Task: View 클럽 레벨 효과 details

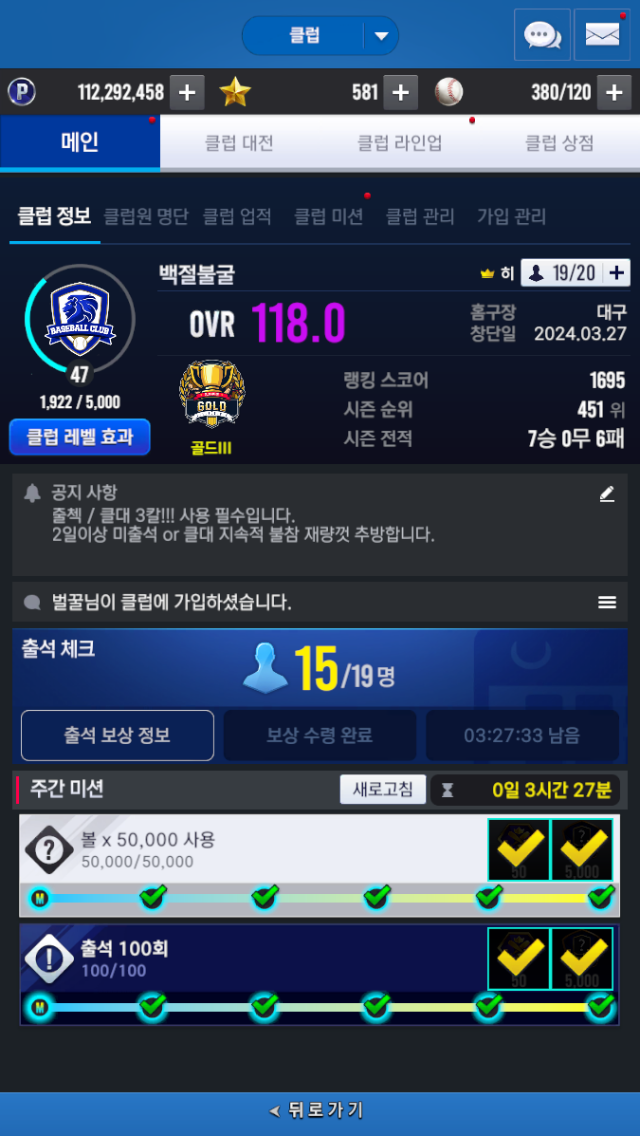Action: click(x=80, y=437)
